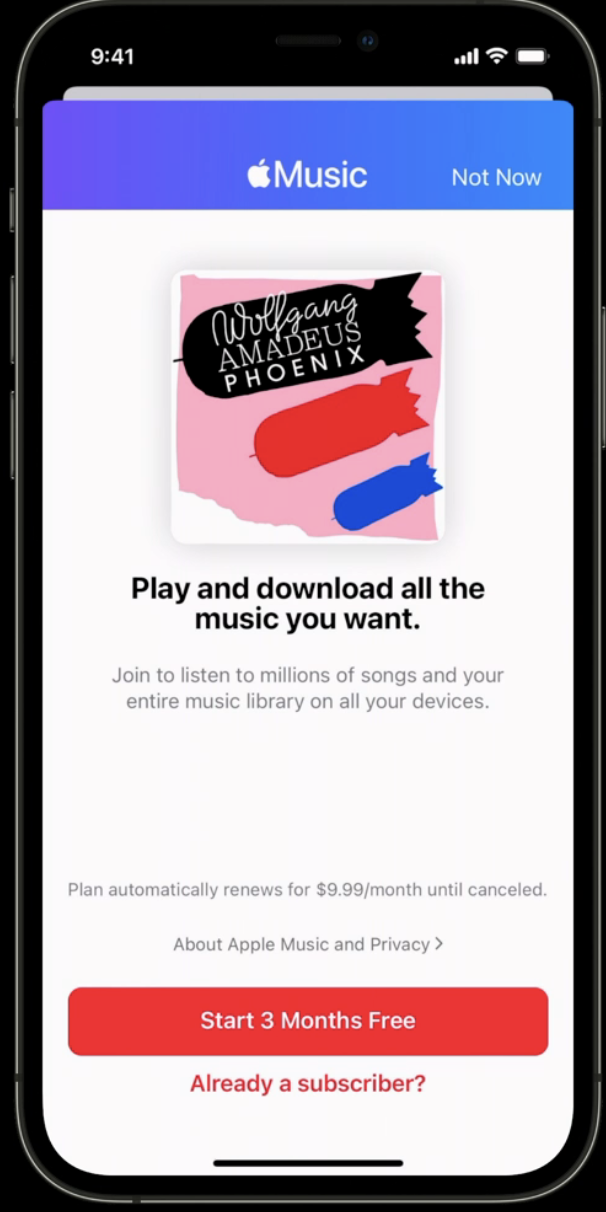Tap Start 3 Months Free button
The image size is (606, 1212).
point(308,1021)
